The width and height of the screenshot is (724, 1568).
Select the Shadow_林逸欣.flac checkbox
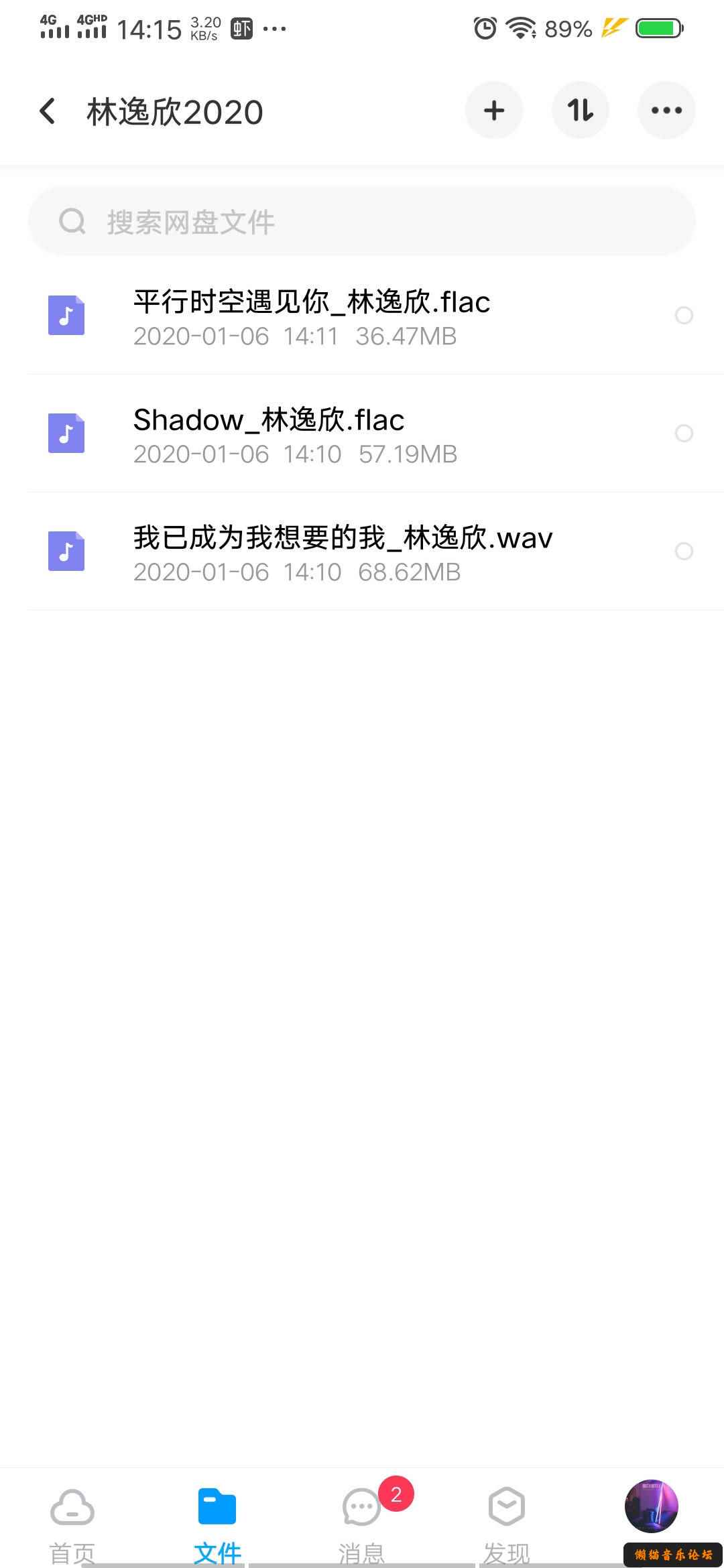684,434
